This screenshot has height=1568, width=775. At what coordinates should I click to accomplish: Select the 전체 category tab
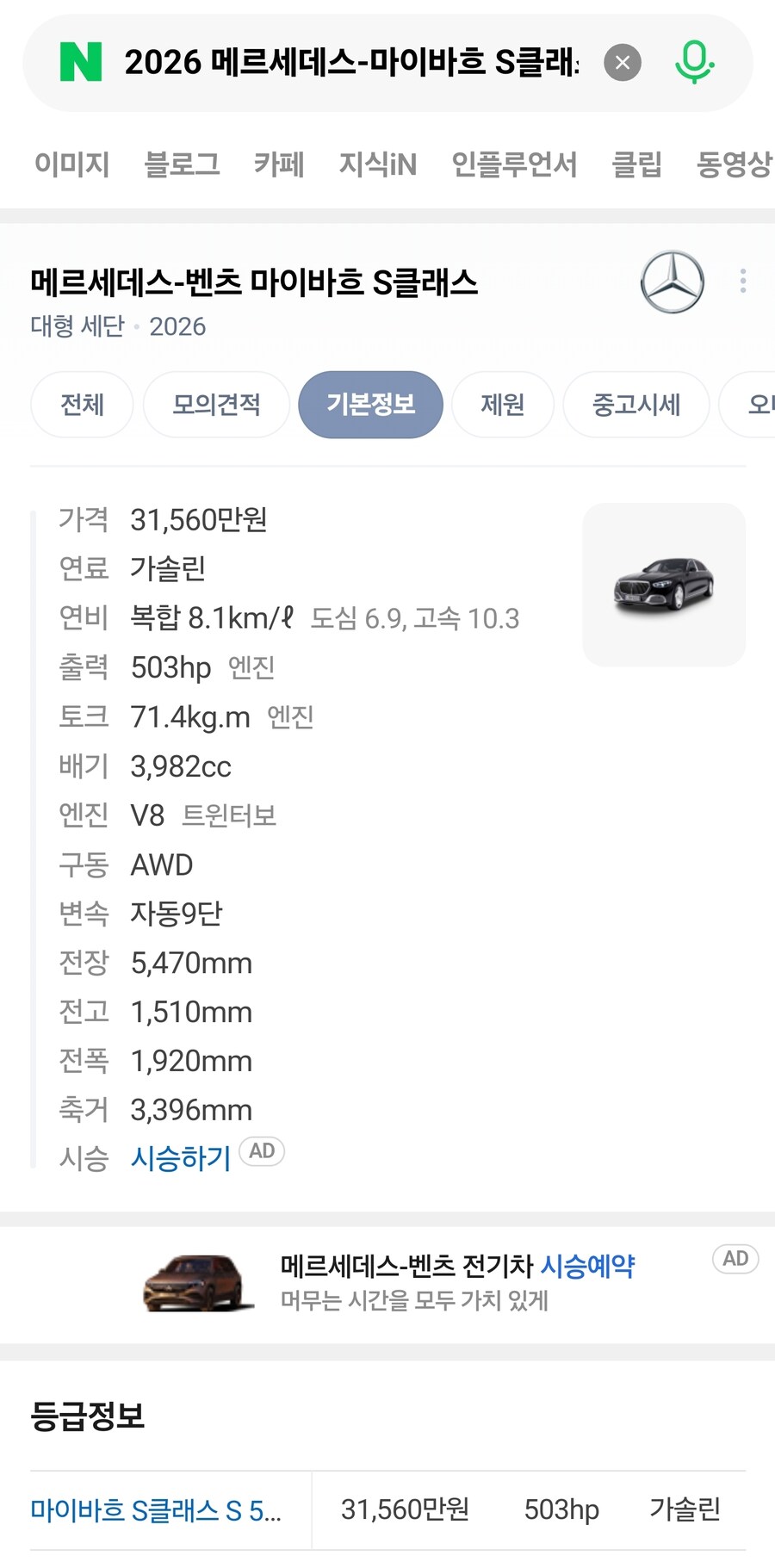tap(81, 405)
